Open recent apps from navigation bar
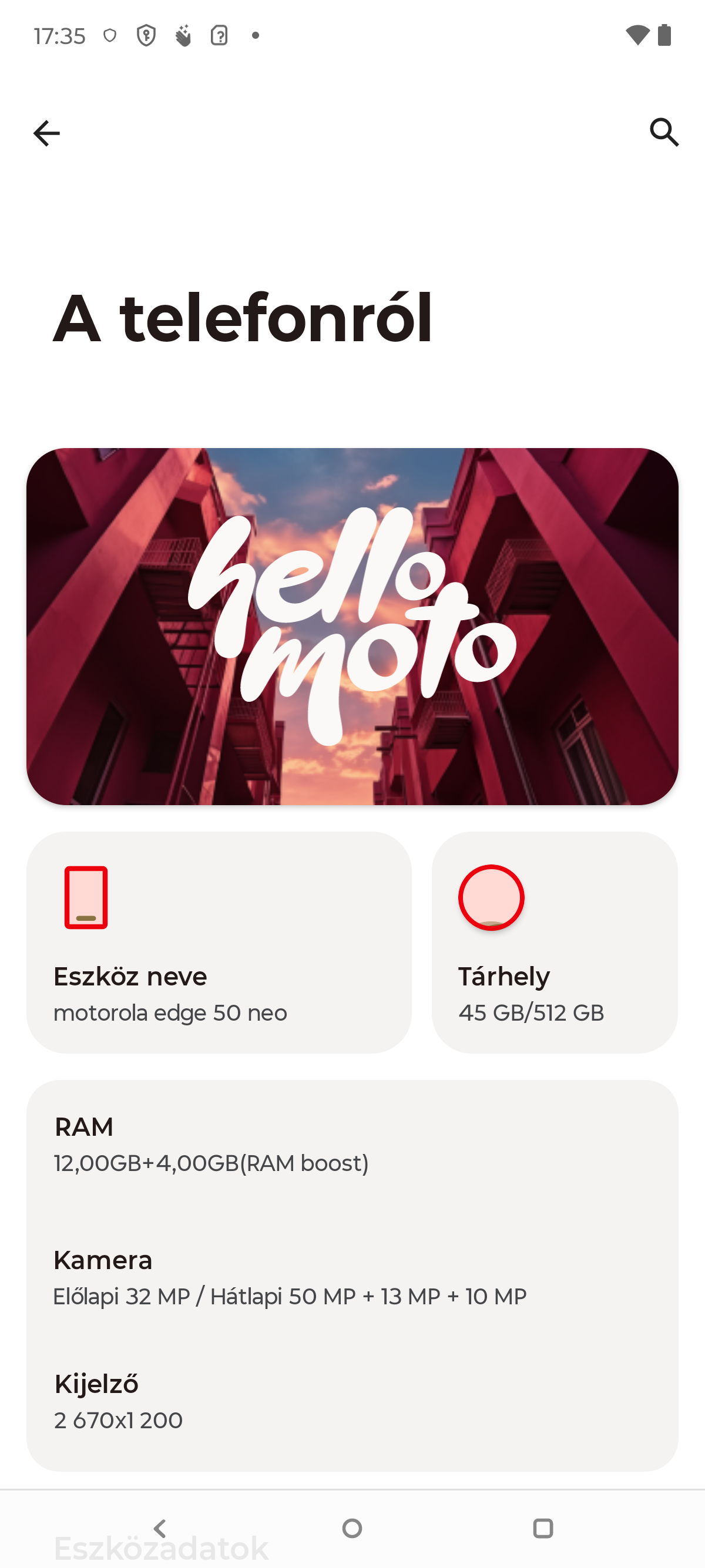The height and width of the screenshot is (1568, 705). click(x=542, y=1528)
